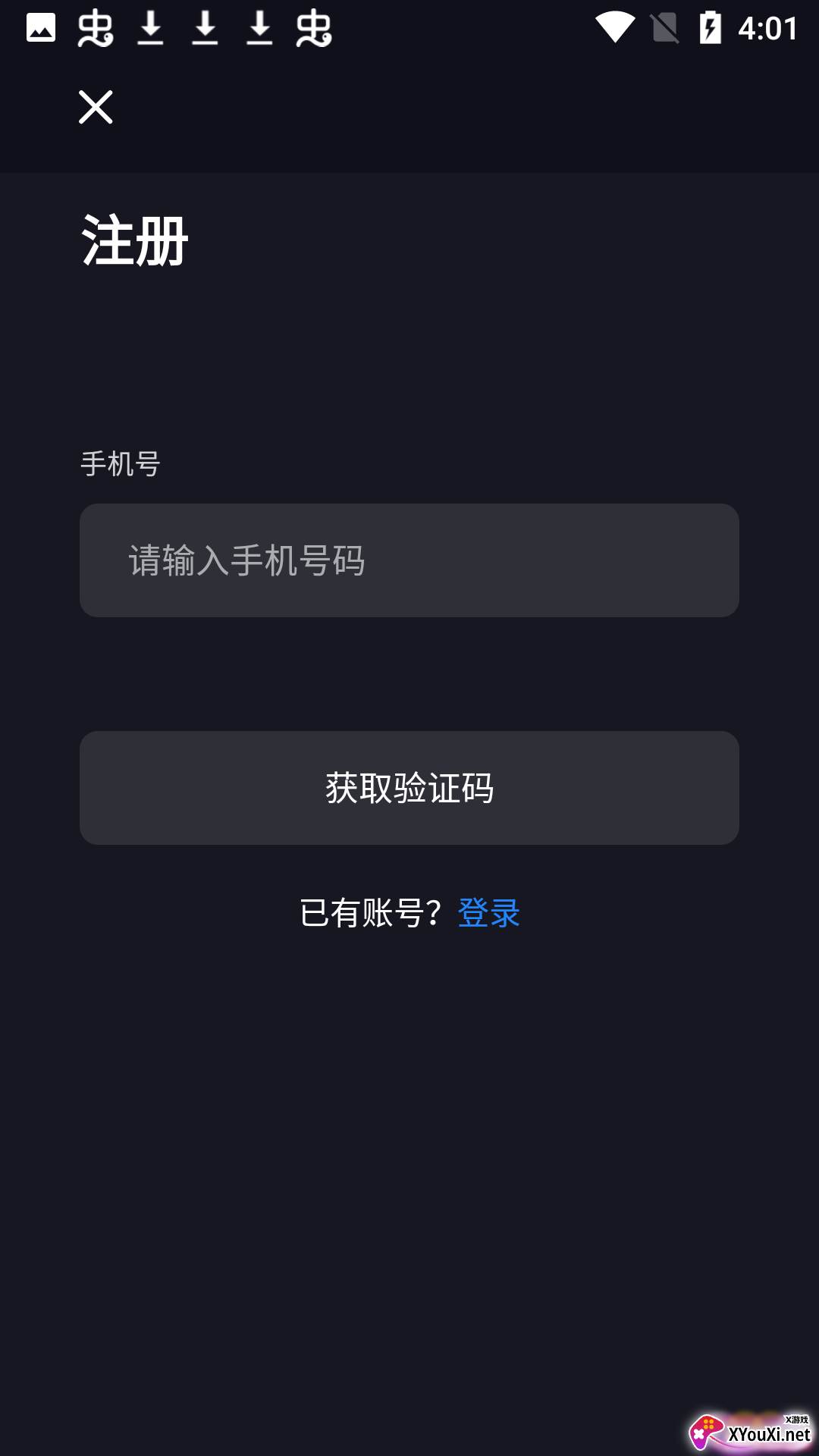The width and height of the screenshot is (819, 1456).
Task: Focus the phone number input field
Action: [409, 560]
